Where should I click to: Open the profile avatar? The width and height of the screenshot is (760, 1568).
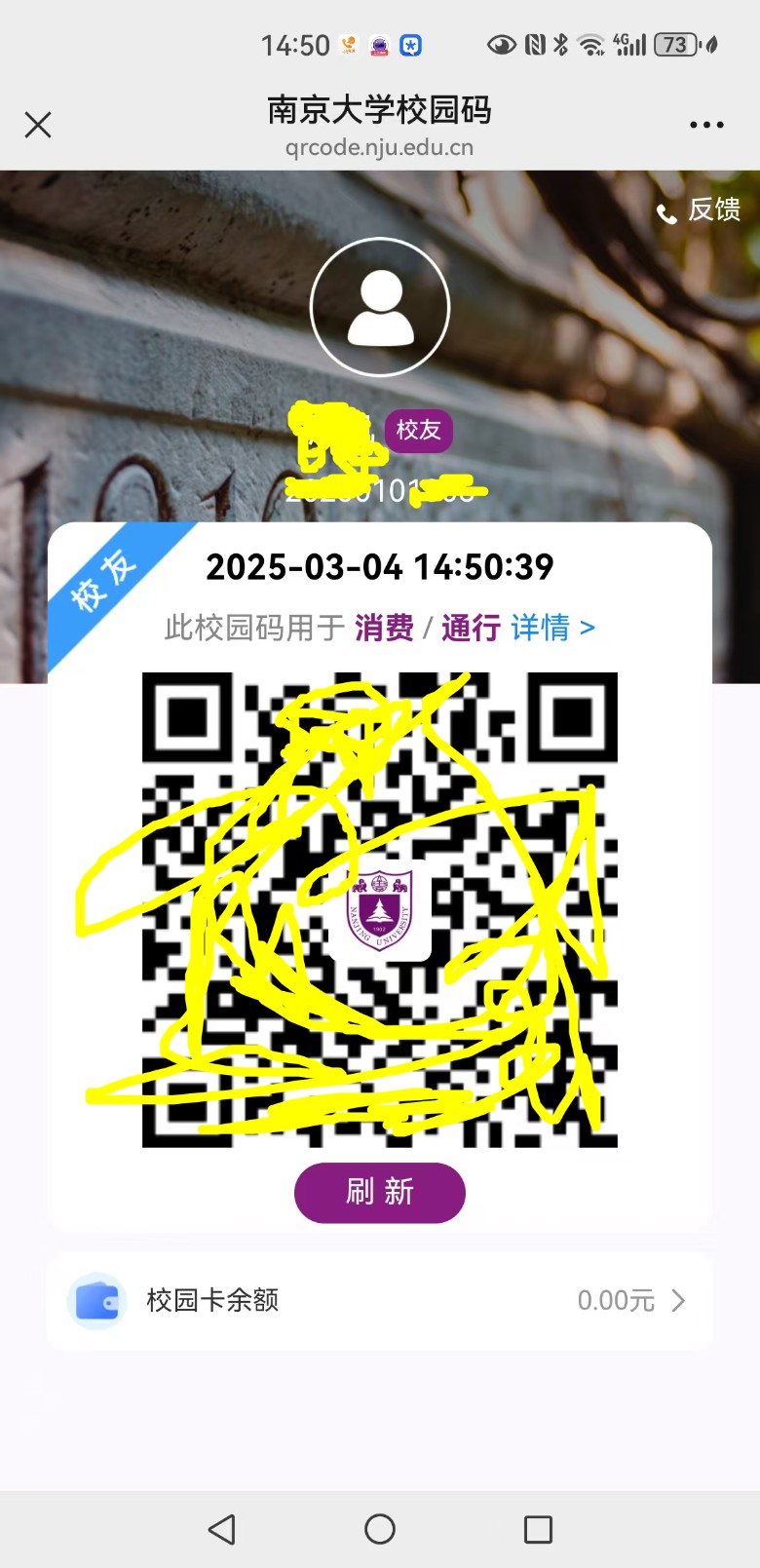[380, 307]
